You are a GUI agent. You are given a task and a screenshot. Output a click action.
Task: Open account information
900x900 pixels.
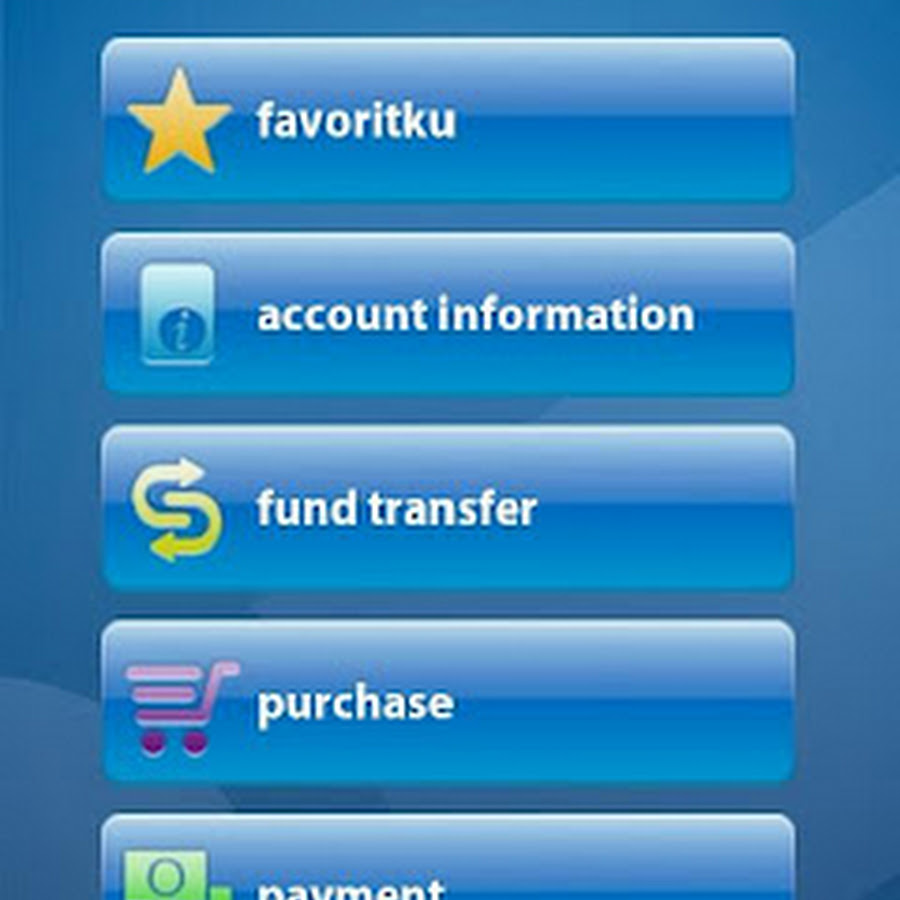click(448, 314)
